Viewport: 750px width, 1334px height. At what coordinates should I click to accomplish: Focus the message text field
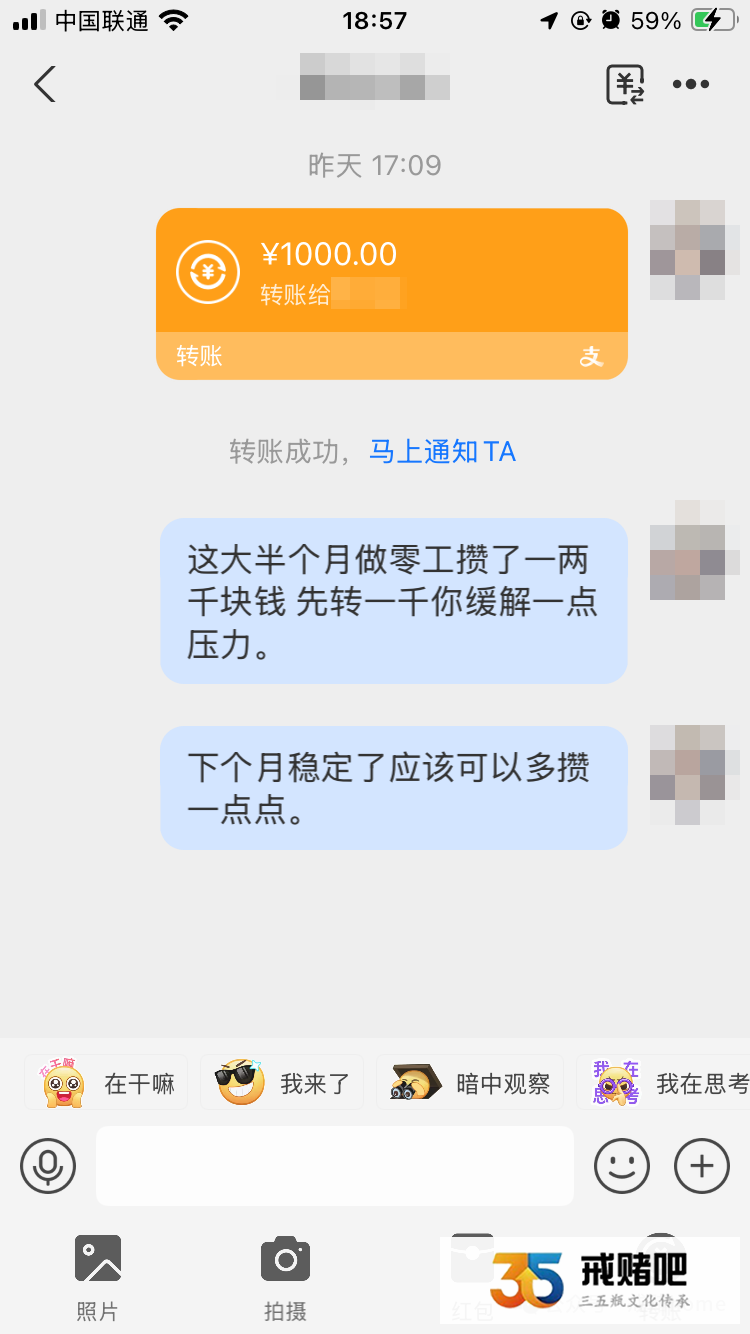334,1166
